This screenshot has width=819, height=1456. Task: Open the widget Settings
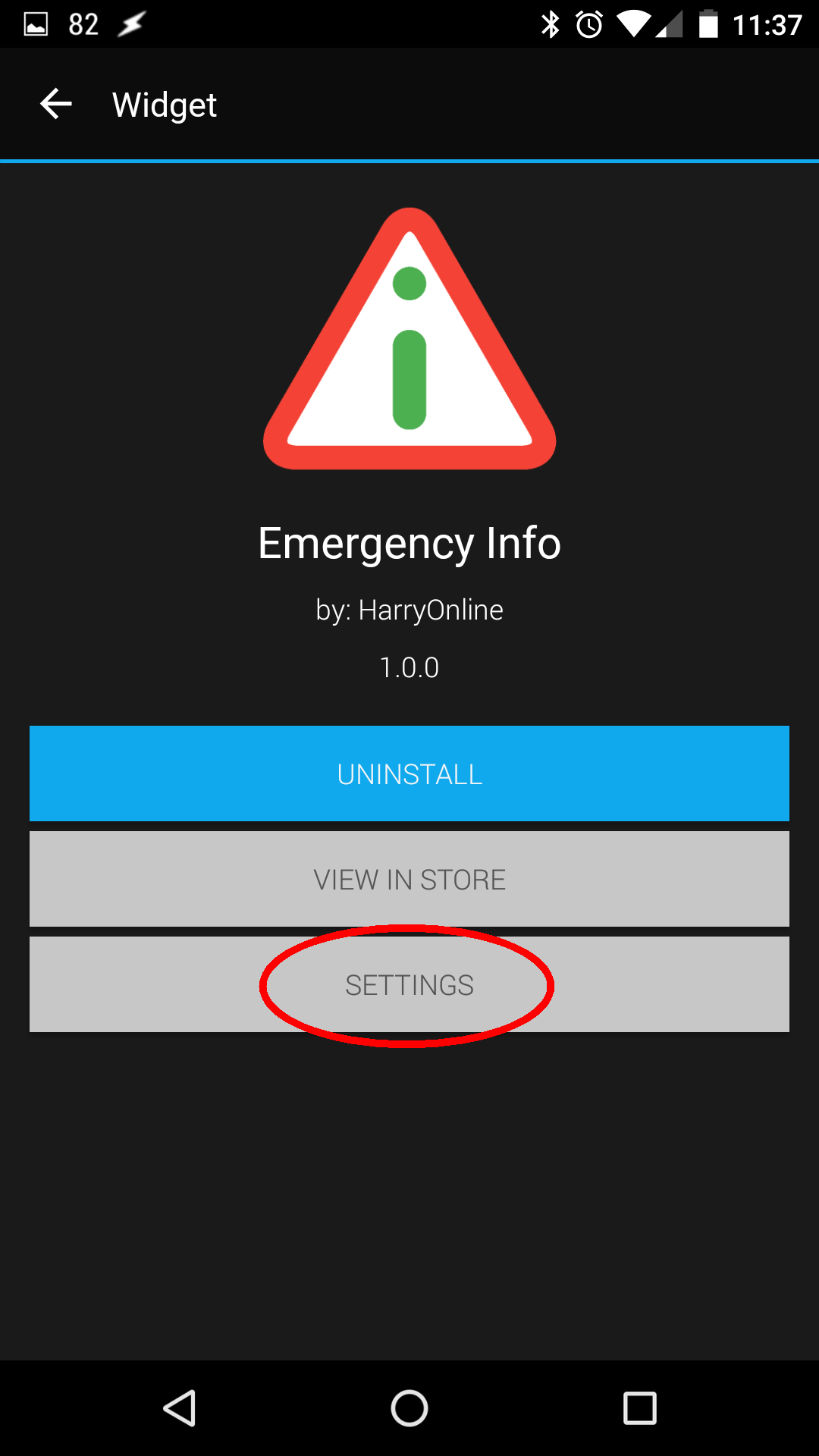click(409, 984)
